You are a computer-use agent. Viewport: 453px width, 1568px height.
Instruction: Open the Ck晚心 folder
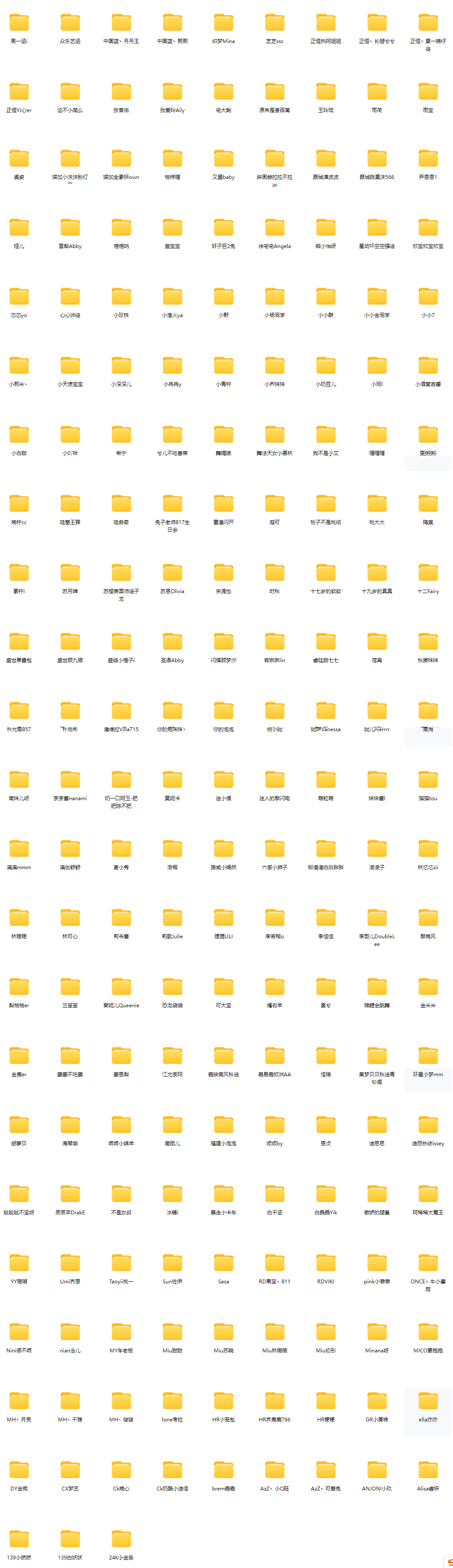pos(121,1470)
